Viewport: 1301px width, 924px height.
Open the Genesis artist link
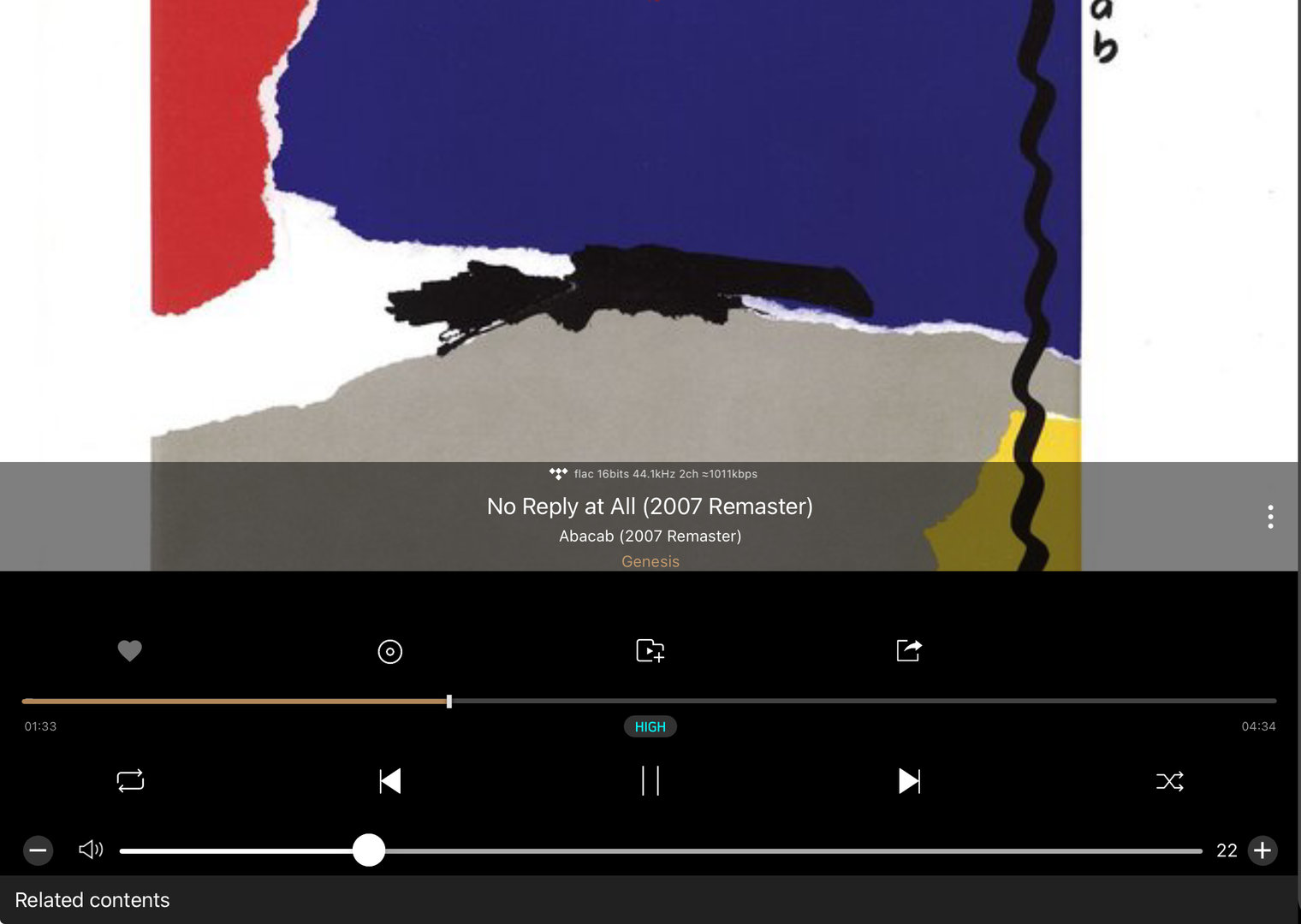[650, 561]
